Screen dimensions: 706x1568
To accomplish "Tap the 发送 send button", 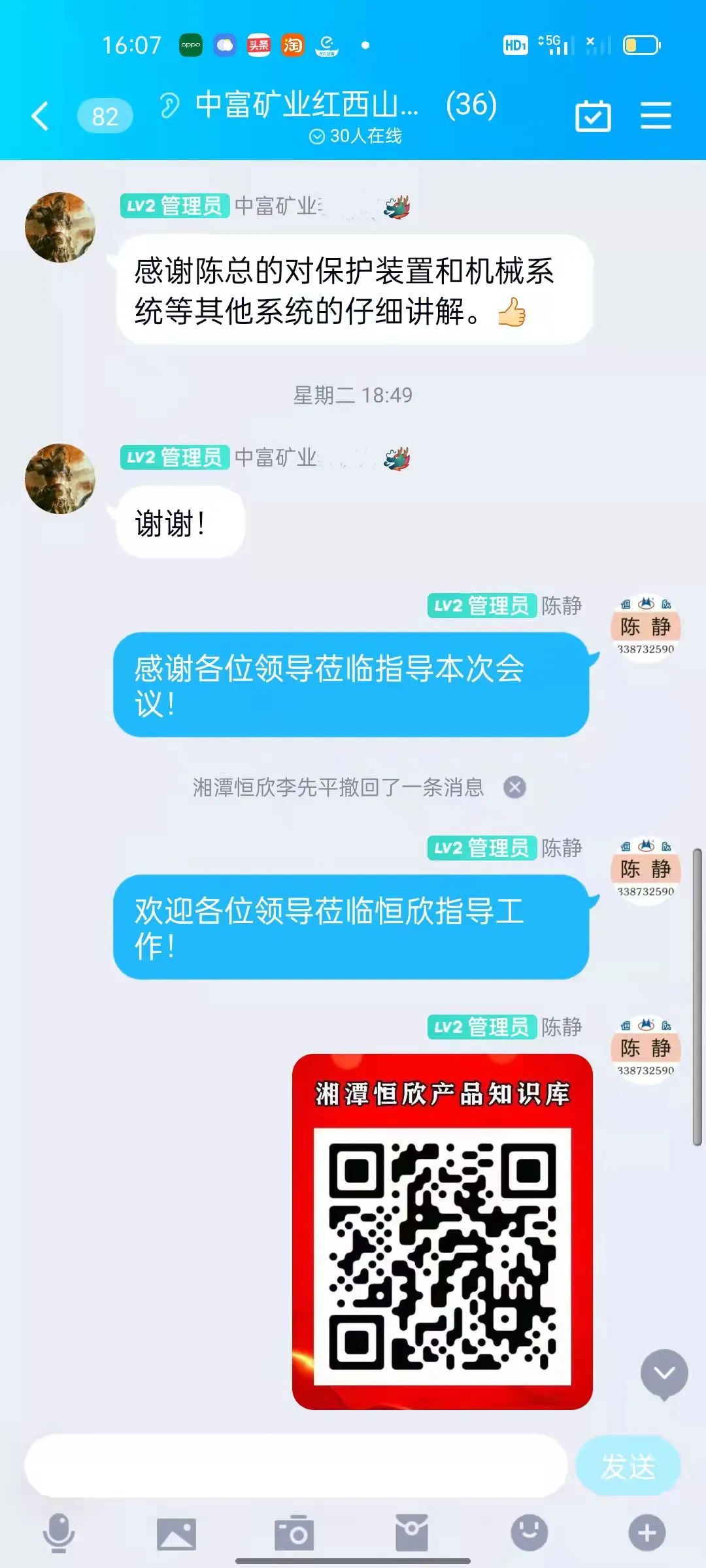I will pyautogui.click(x=628, y=1466).
